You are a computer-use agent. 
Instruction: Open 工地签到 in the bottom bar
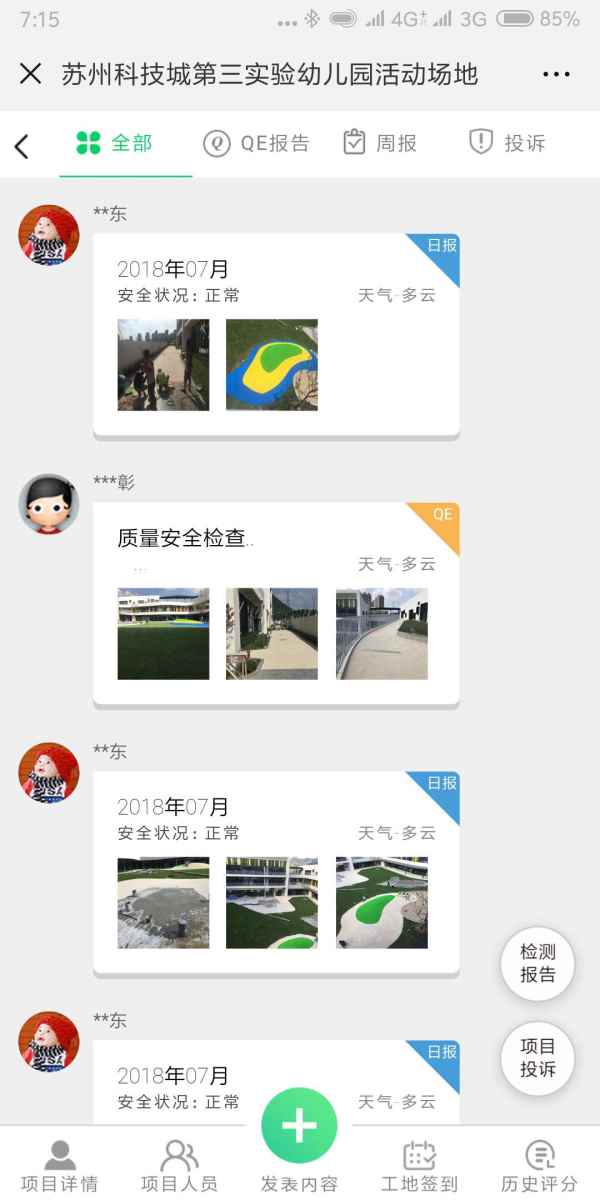tap(419, 1166)
